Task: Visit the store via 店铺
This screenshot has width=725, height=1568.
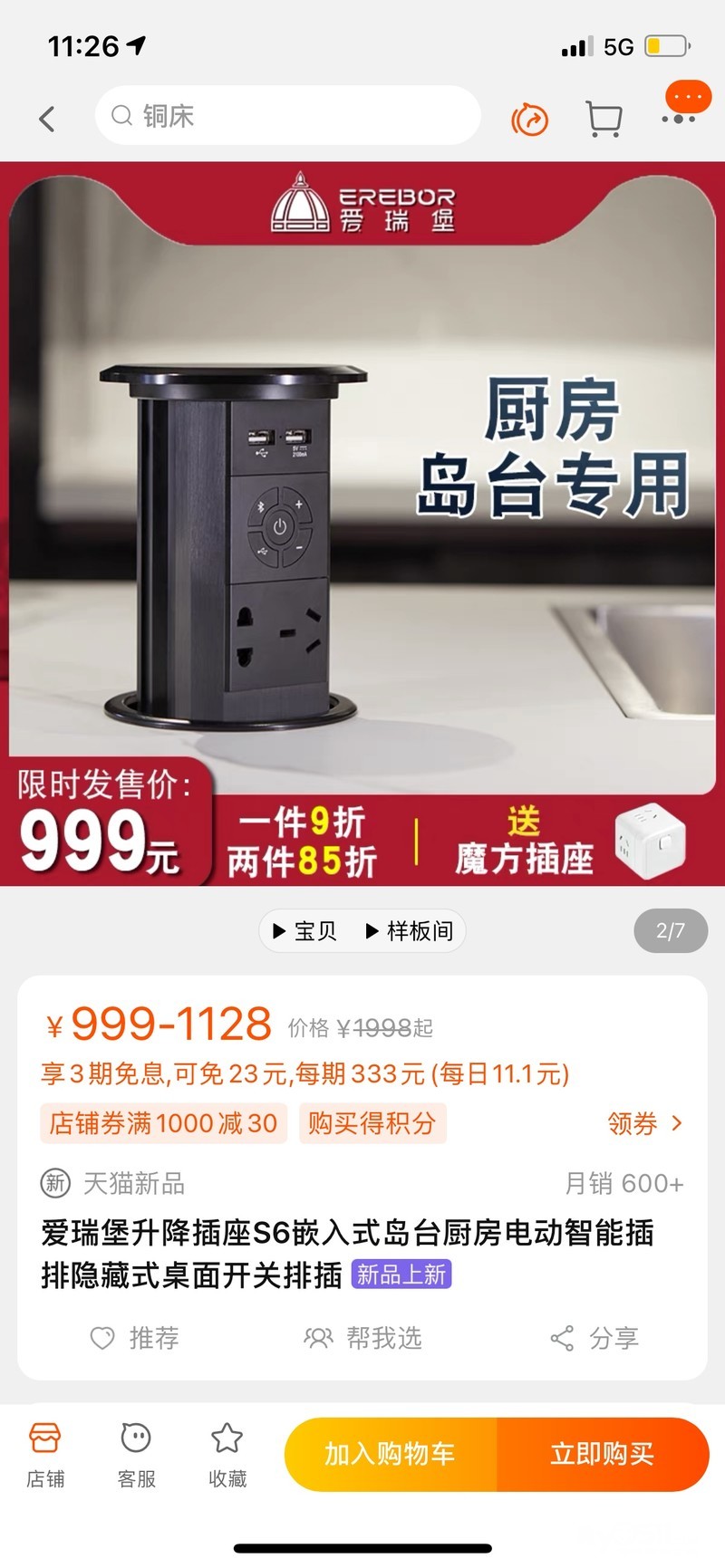Action: pyautogui.click(x=45, y=1455)
